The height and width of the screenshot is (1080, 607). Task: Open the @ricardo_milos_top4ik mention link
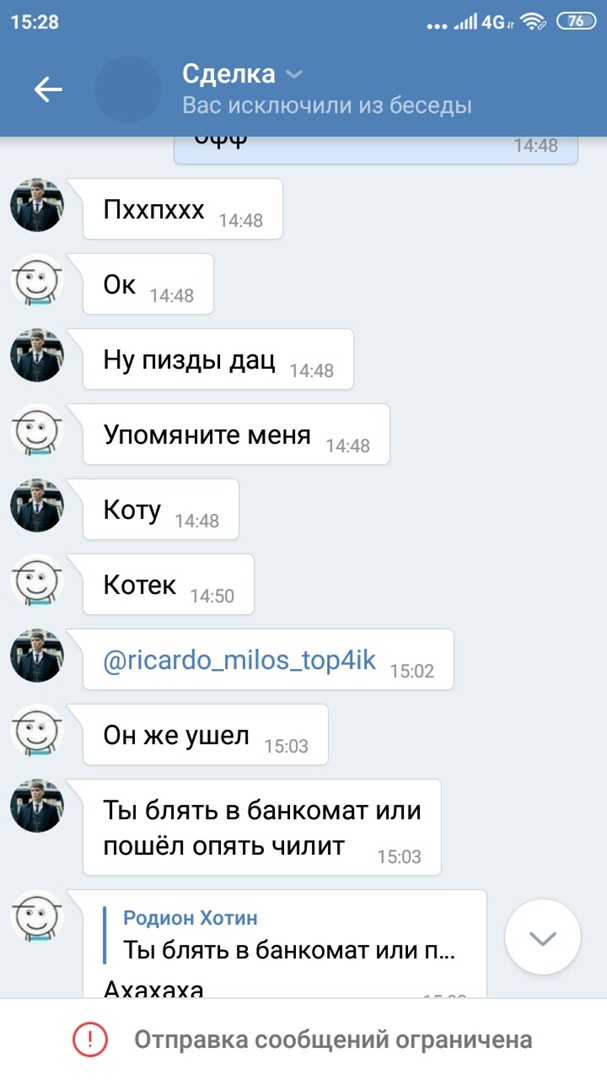pos(240,660)
